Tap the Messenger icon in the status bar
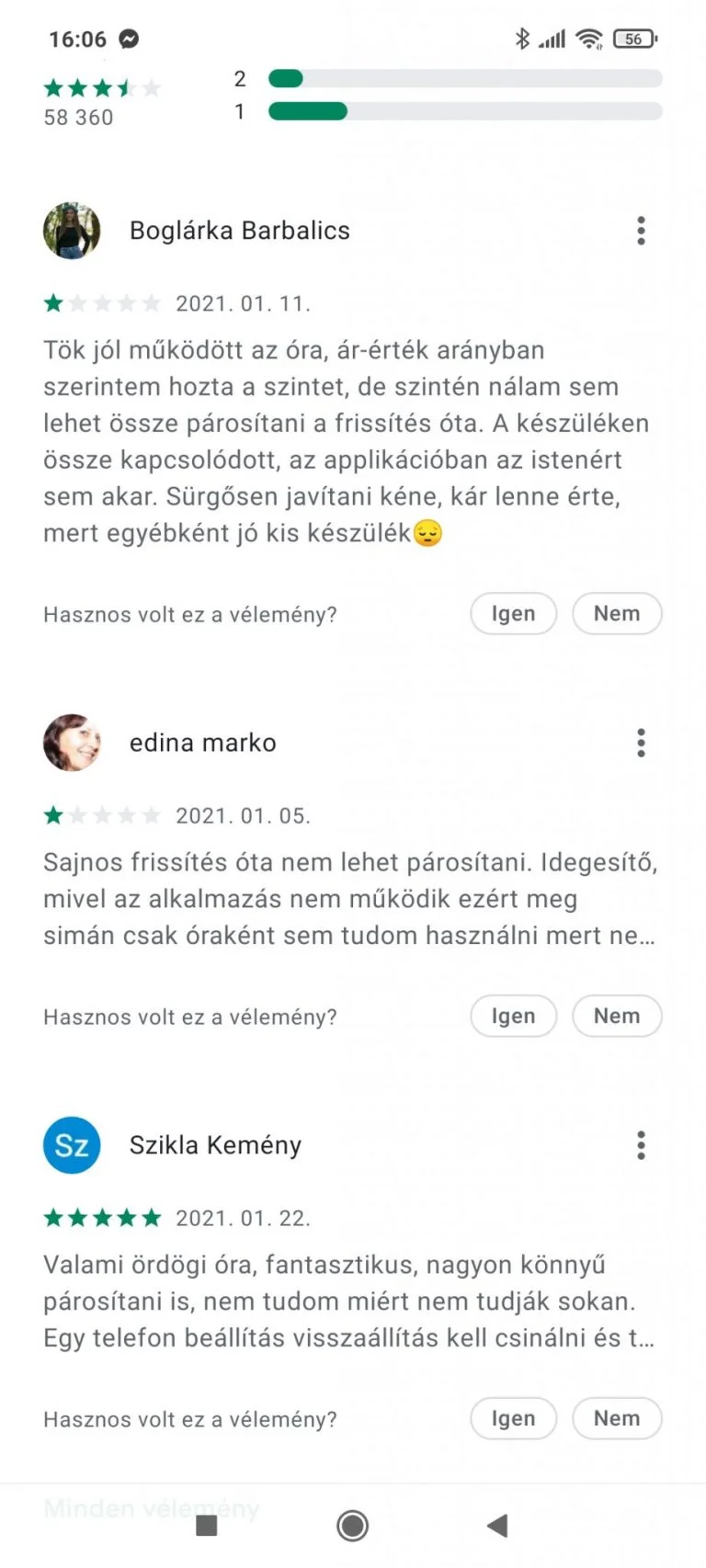 (x=128, y=39)
